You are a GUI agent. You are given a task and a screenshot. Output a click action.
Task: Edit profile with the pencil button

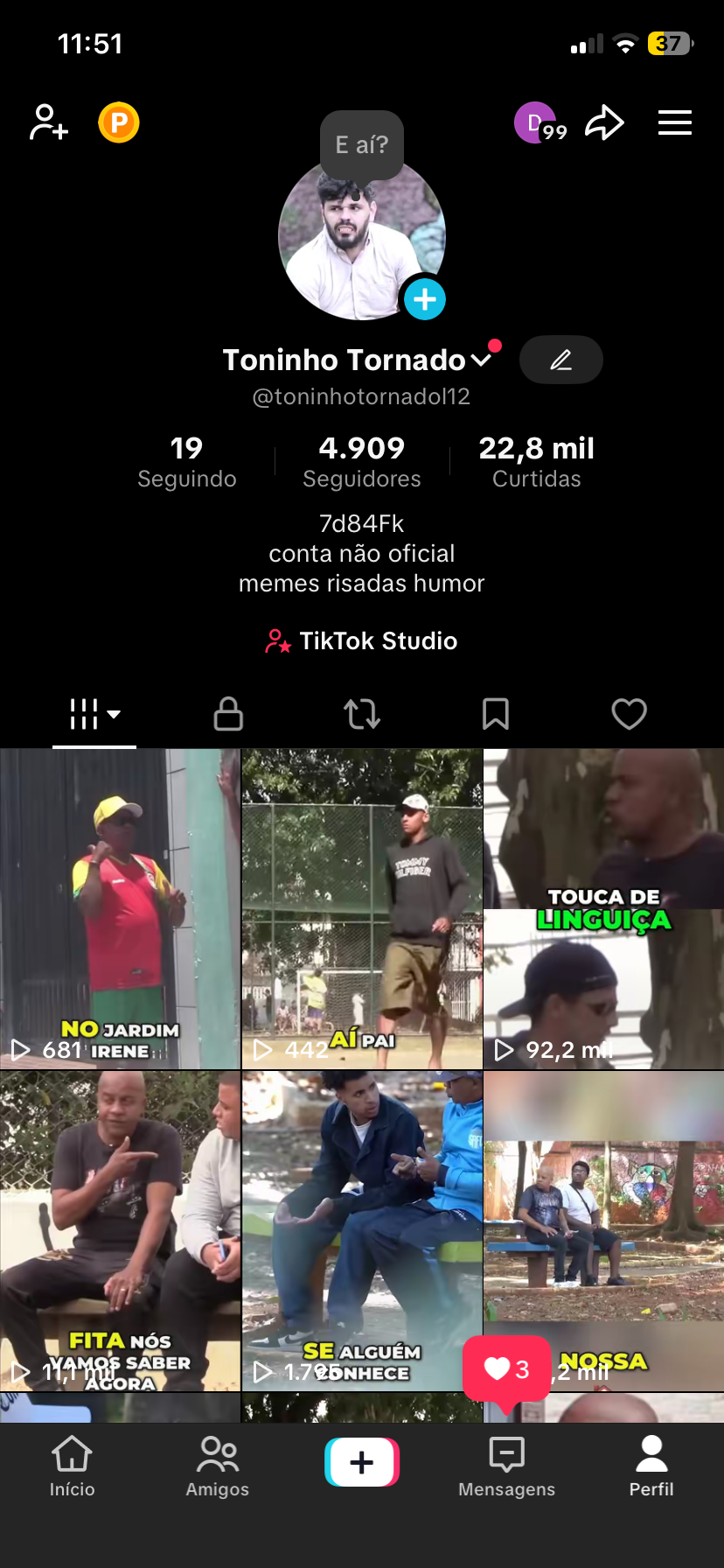pos(560,360)
